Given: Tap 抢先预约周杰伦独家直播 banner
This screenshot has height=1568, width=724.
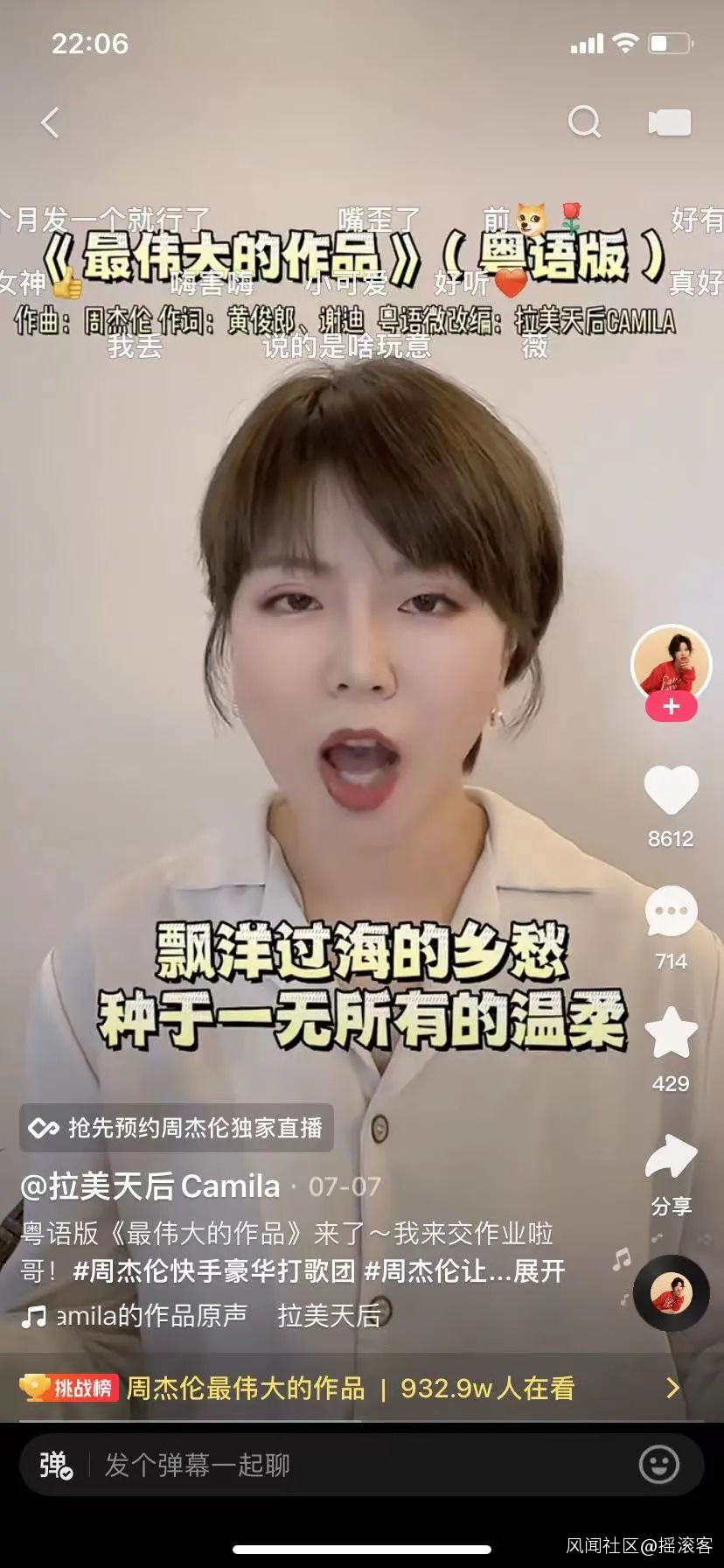Looking at the screenshot, I should point(177,1128).
